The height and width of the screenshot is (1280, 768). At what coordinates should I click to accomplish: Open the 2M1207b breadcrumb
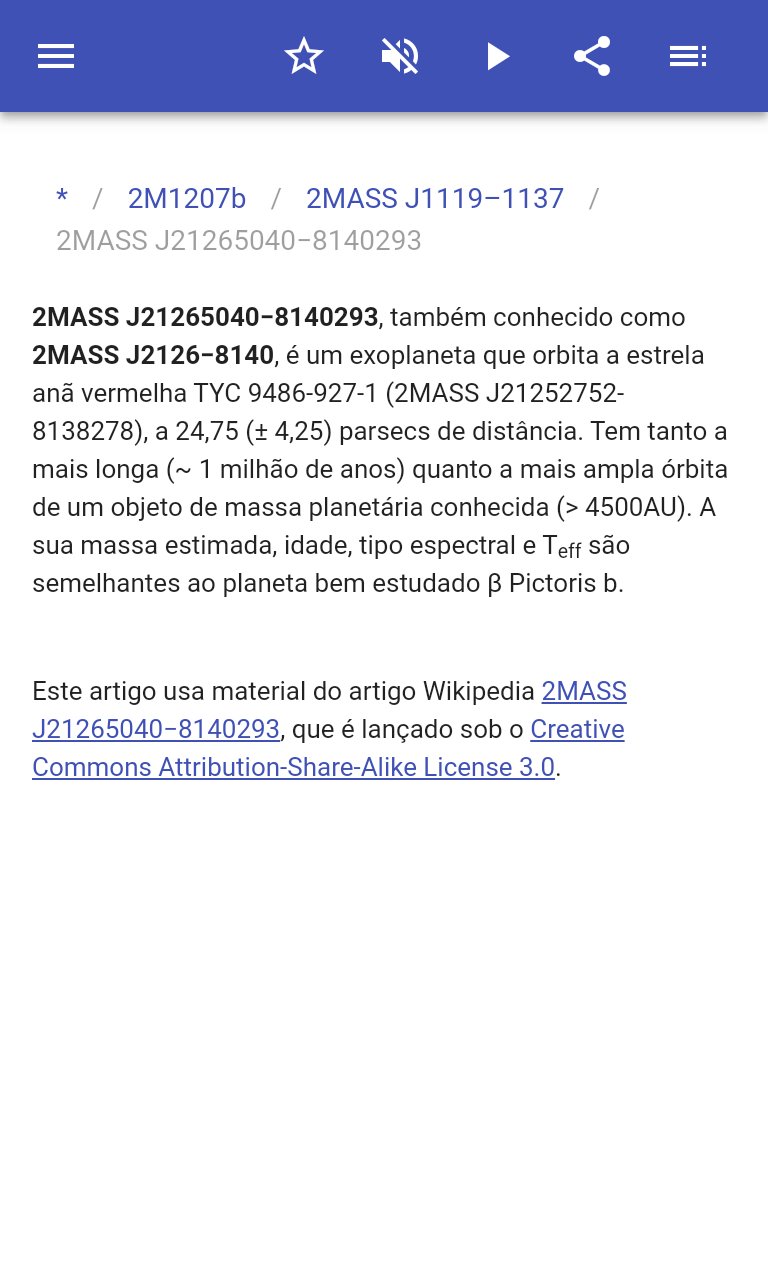[x=187, y=199]
